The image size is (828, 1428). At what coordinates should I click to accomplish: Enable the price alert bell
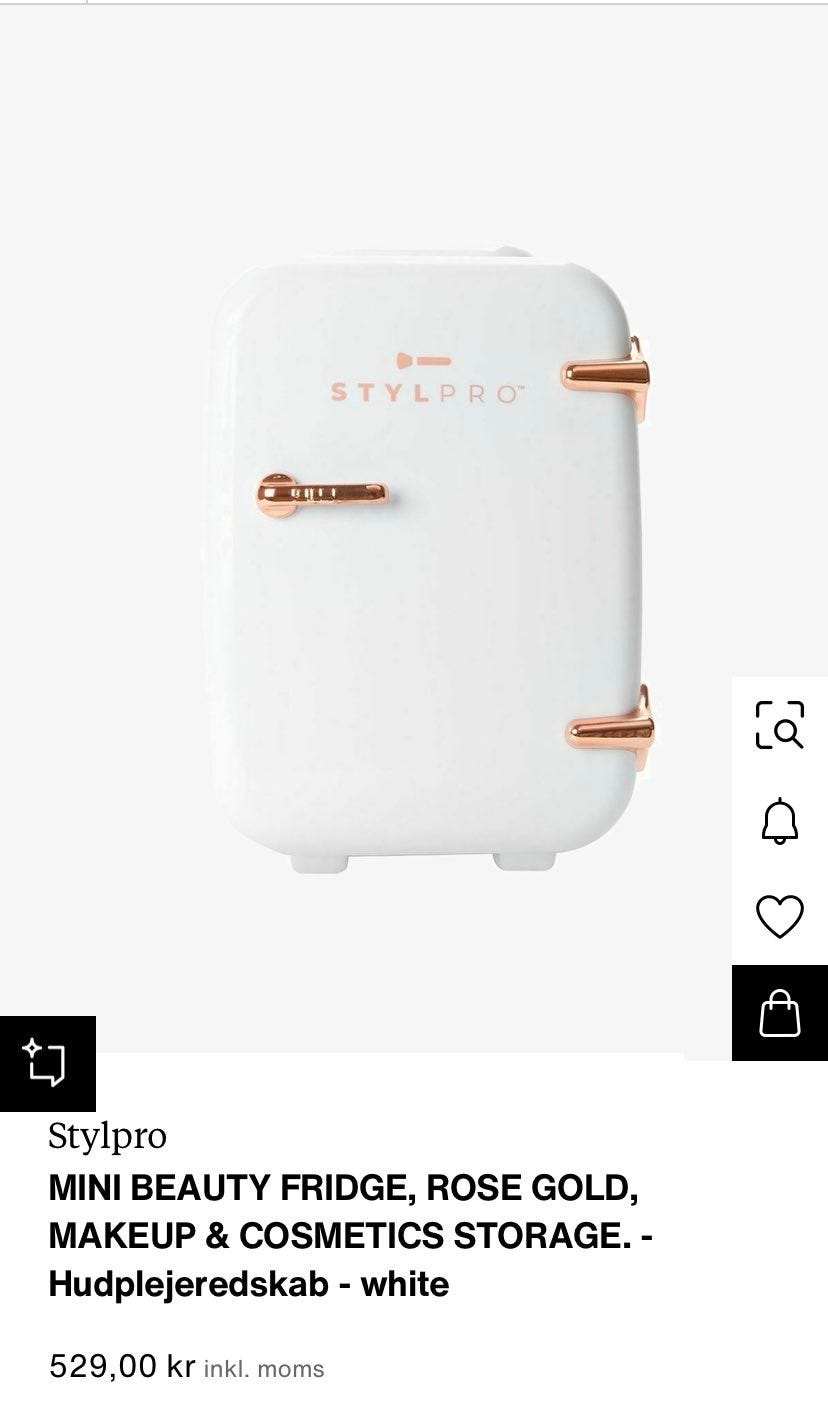(x=779, y=821)
